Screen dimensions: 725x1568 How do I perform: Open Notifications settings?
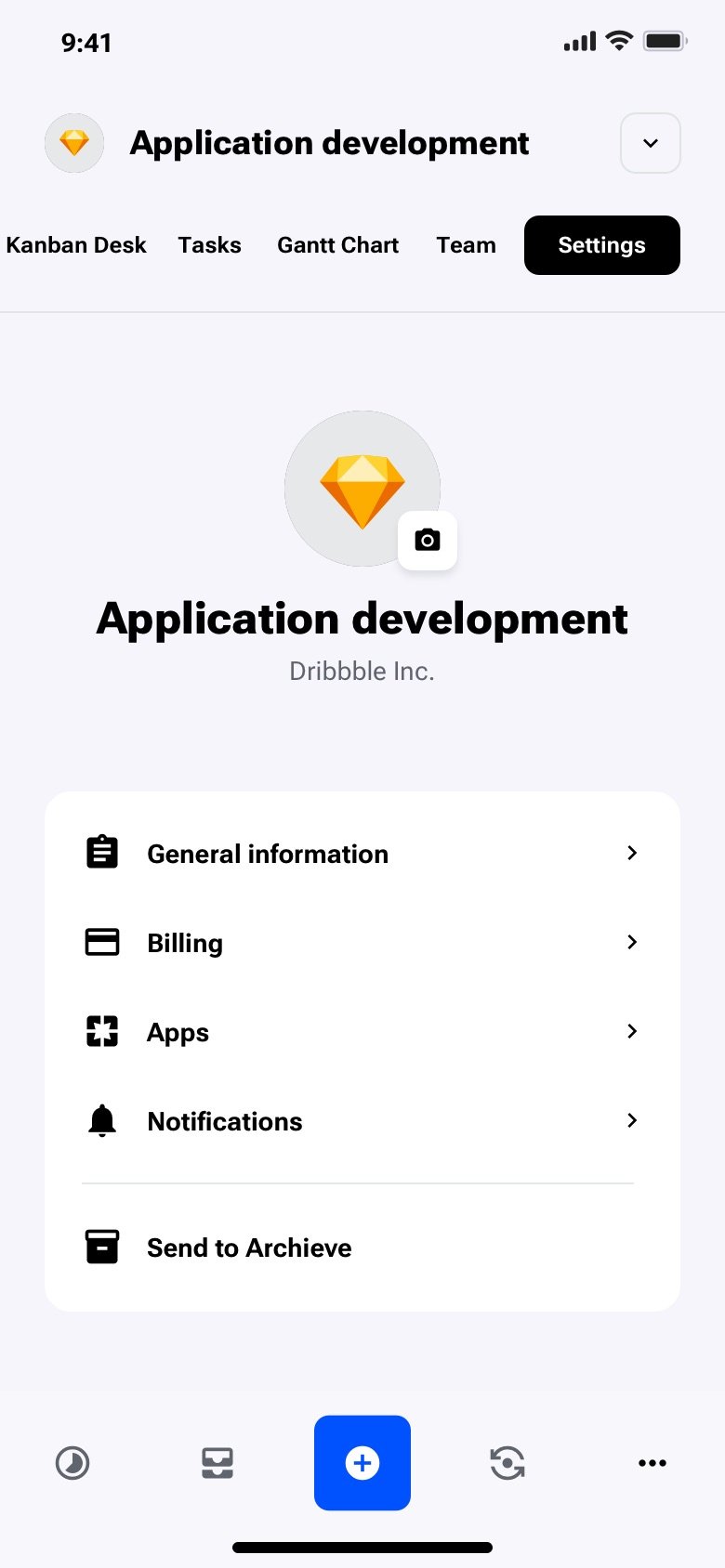pos(362,1121)
